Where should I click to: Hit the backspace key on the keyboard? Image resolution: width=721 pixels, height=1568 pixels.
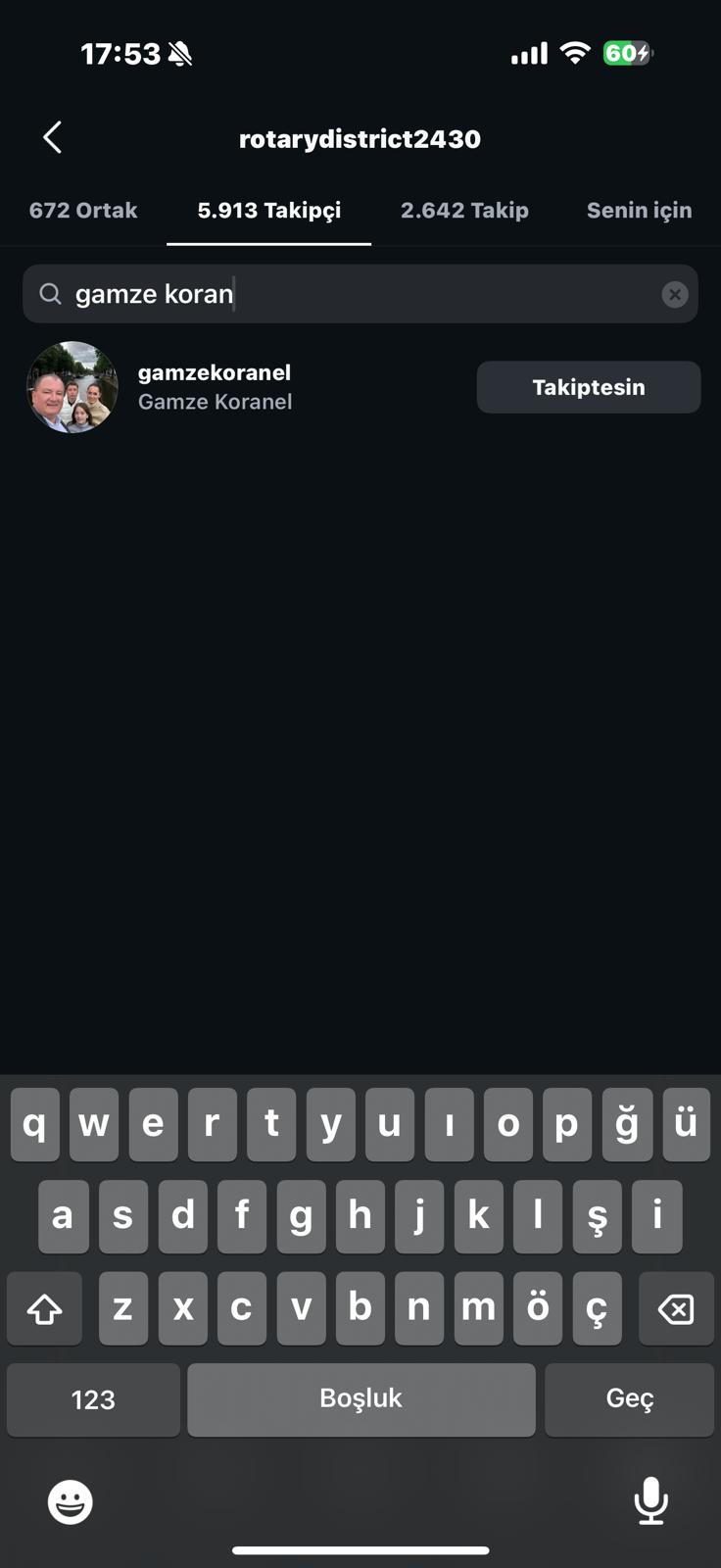(x=675, y=1308)
